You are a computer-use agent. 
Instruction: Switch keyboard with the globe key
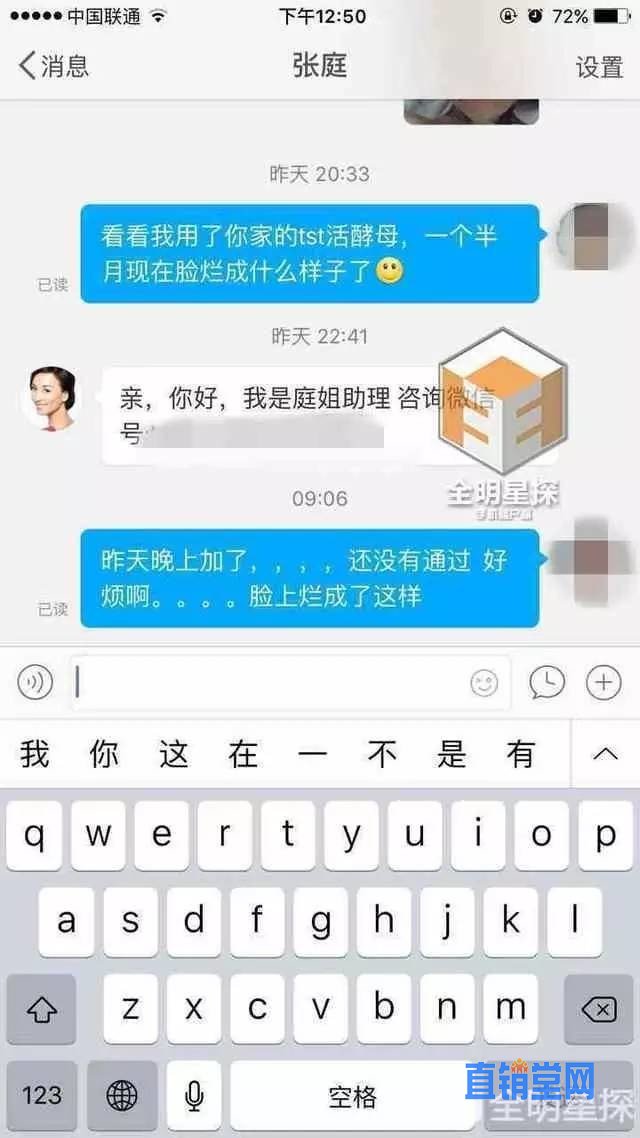pyautogui.click(x=122, y=1095)
